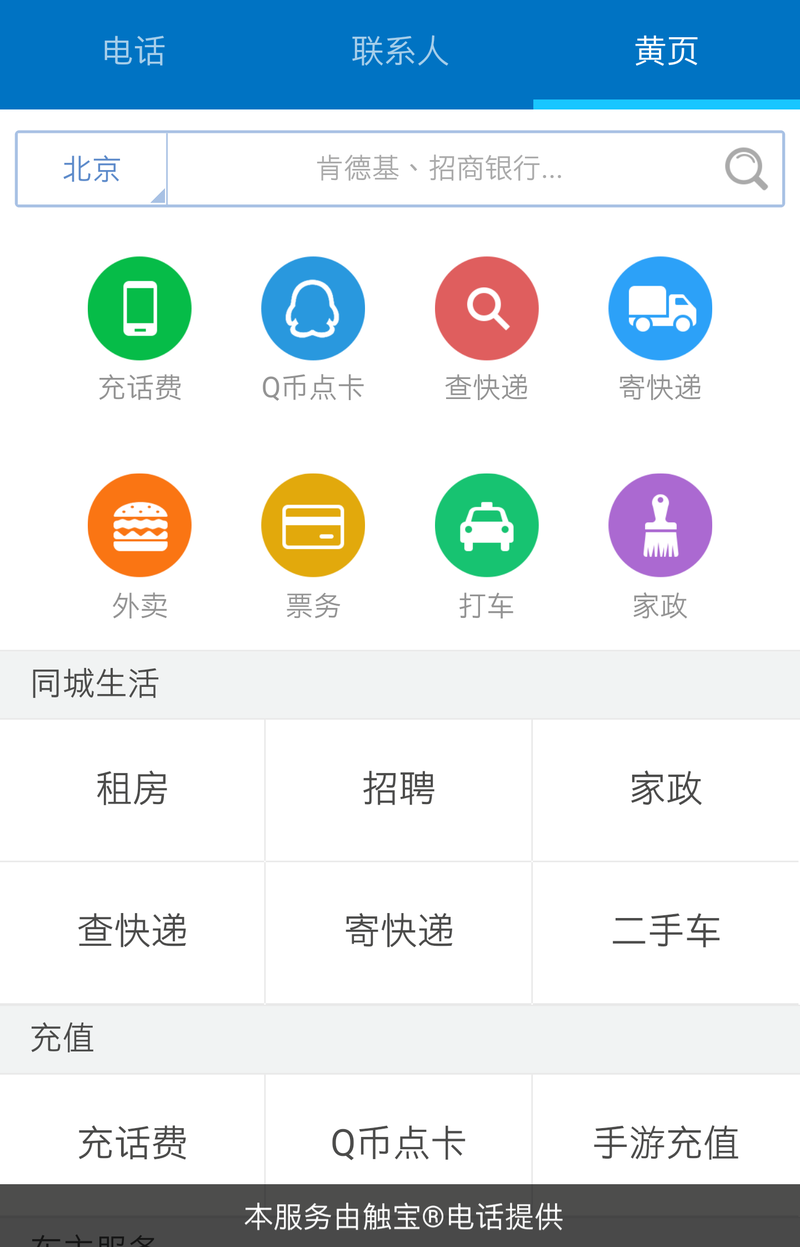Click the search magnifier in the search bar
Screen dimensions: 800x1247
(x=744, y=168)
